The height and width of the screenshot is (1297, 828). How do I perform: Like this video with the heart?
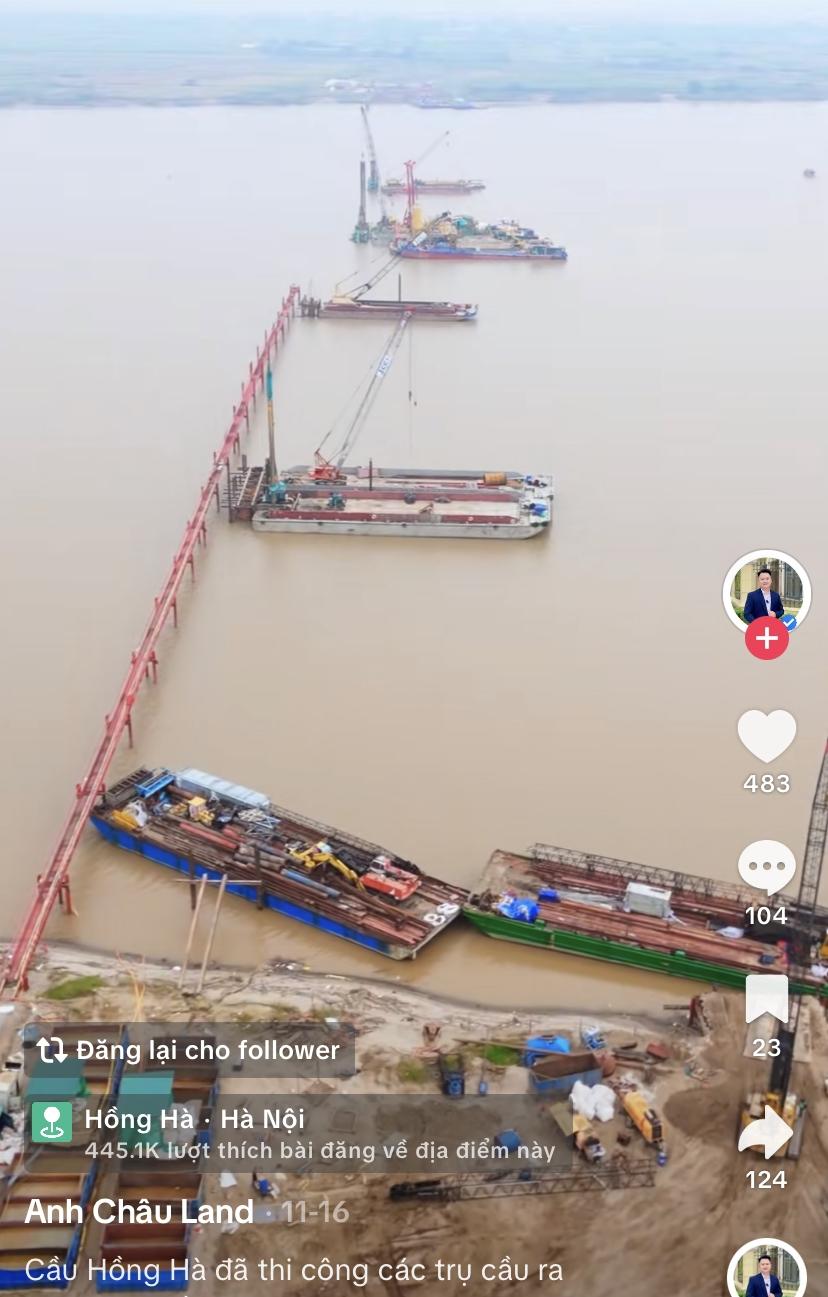[x=767, y=737]
